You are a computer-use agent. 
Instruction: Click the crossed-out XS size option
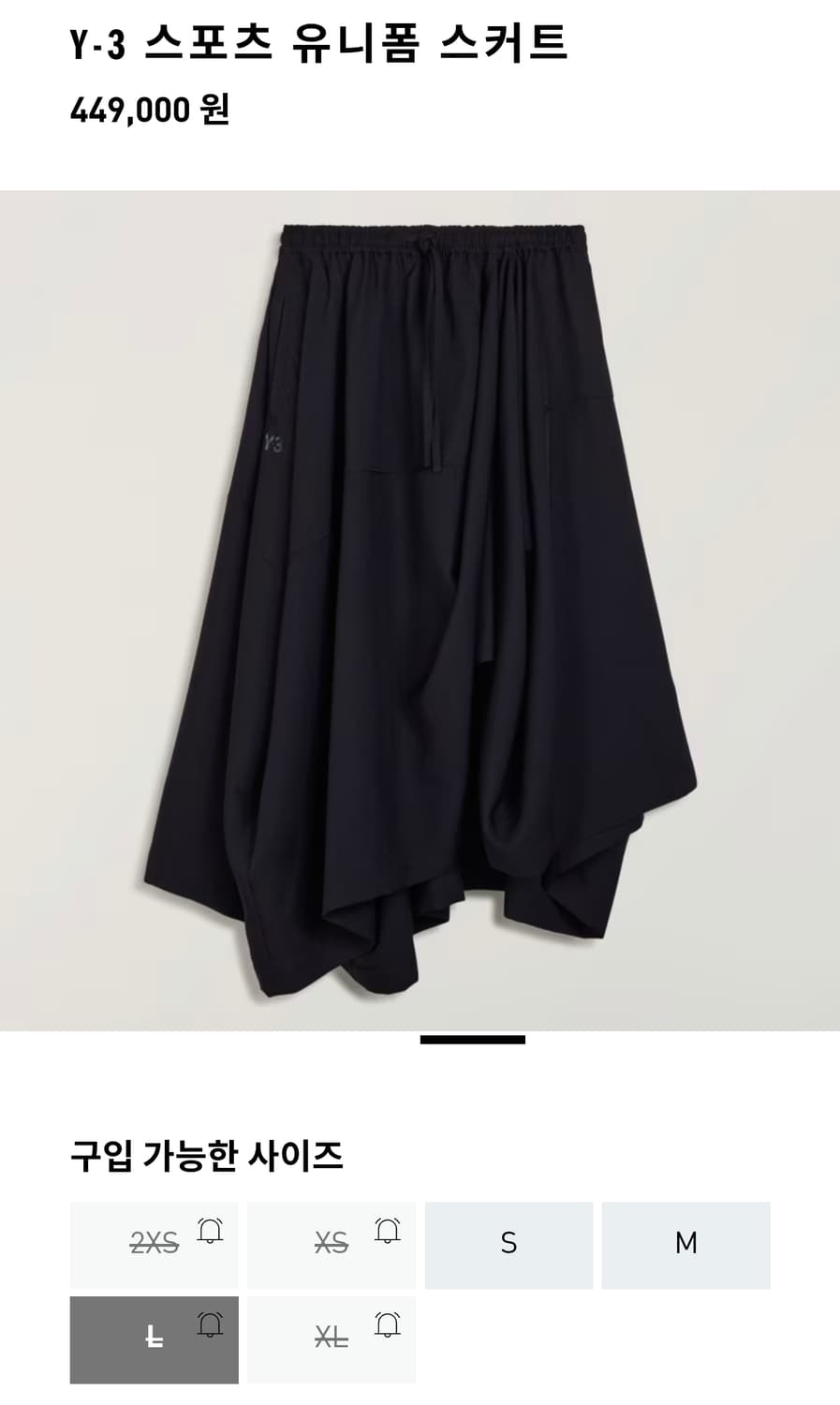pyautogui.click(x=332, y=1244)
